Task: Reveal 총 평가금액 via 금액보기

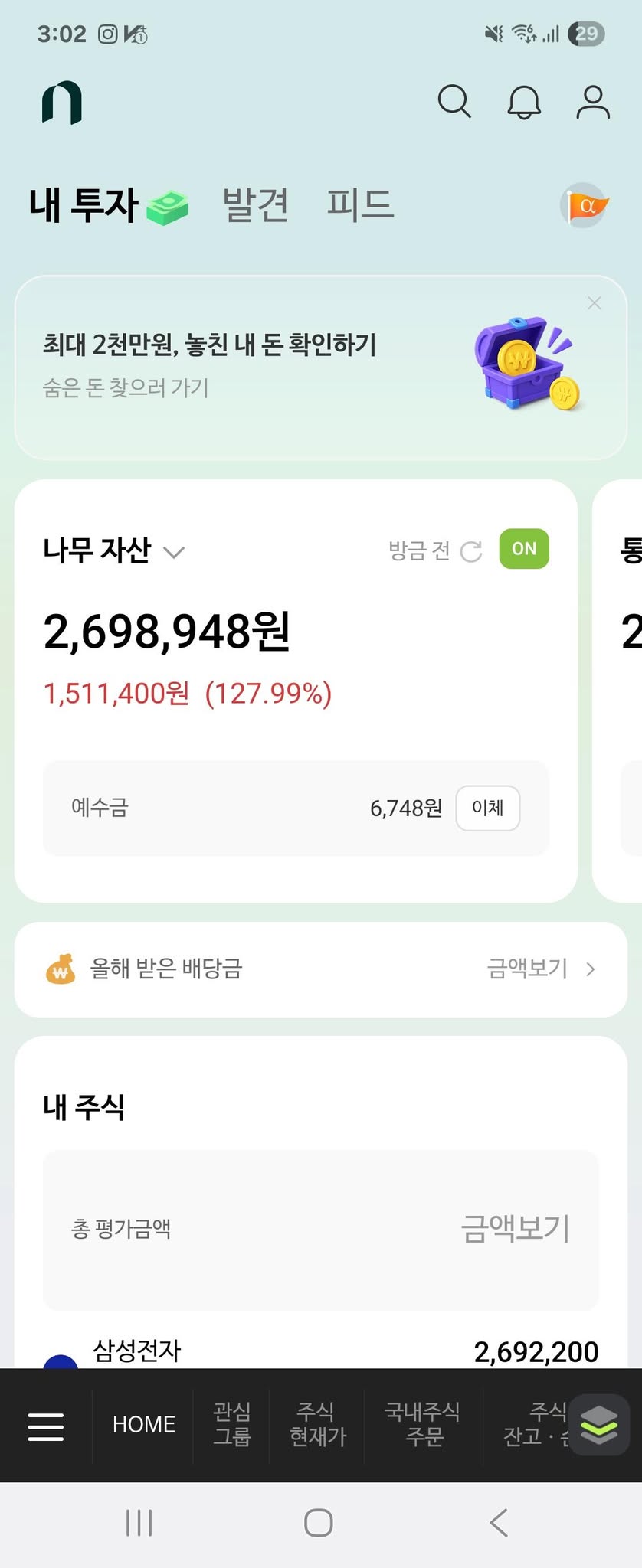Action: click(x=515, y=1229)
